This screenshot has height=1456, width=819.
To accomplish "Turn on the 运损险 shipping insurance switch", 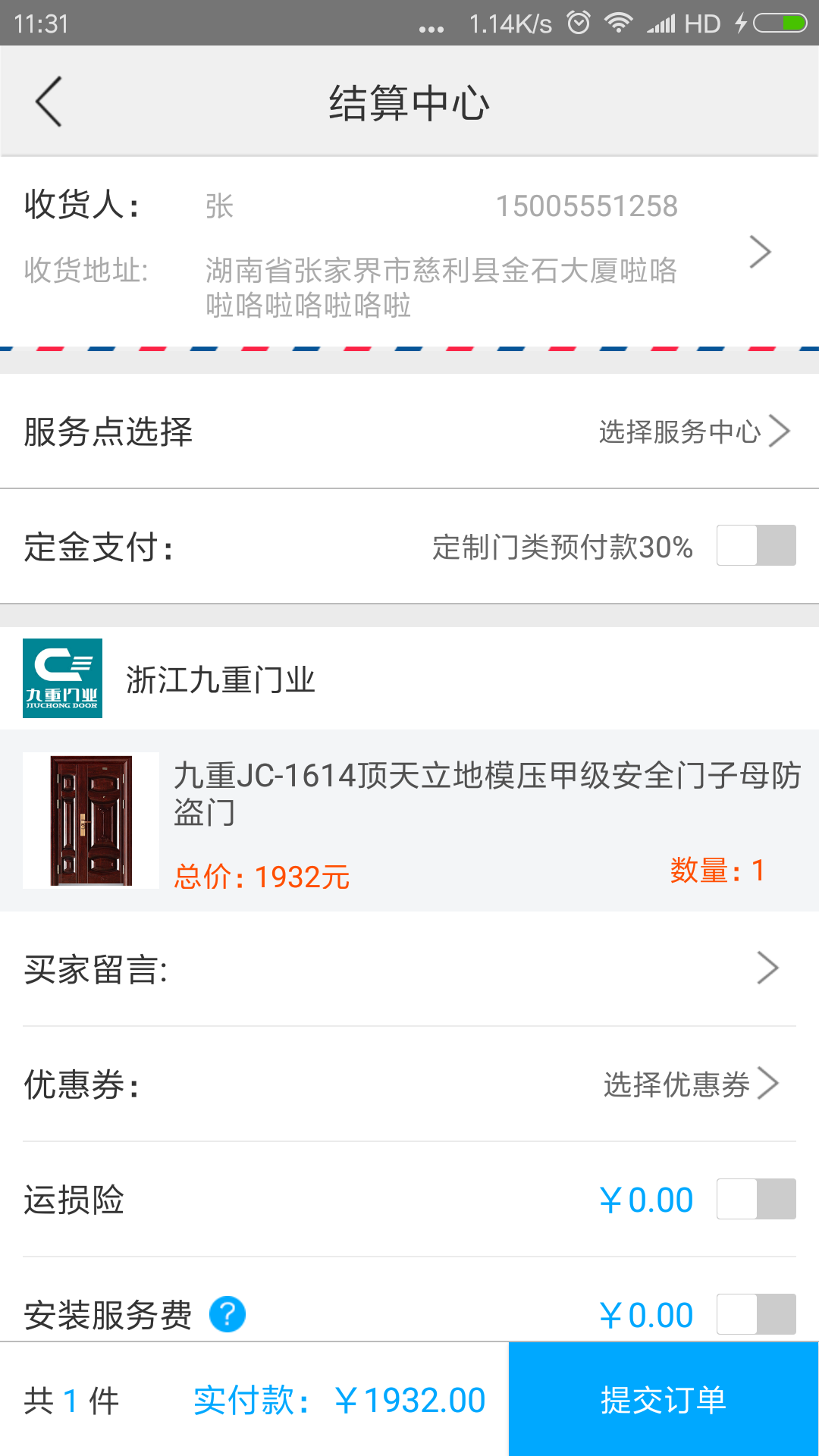I will click(755, 1199).
